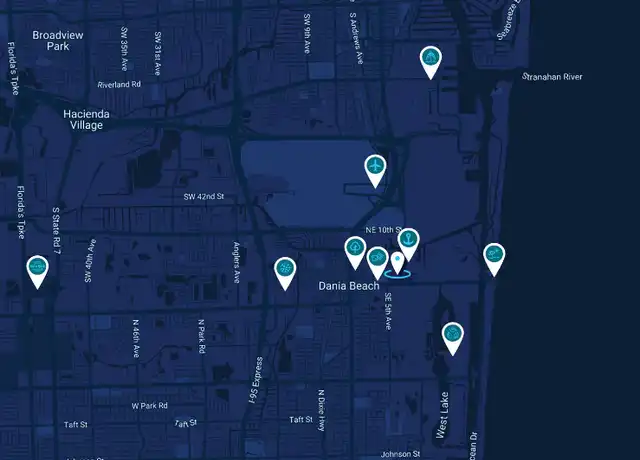Image resolution: width=640 pixels, height=460 pixels.
Task: Open the pin on the ocean coastline
Action: coord(494,256)
